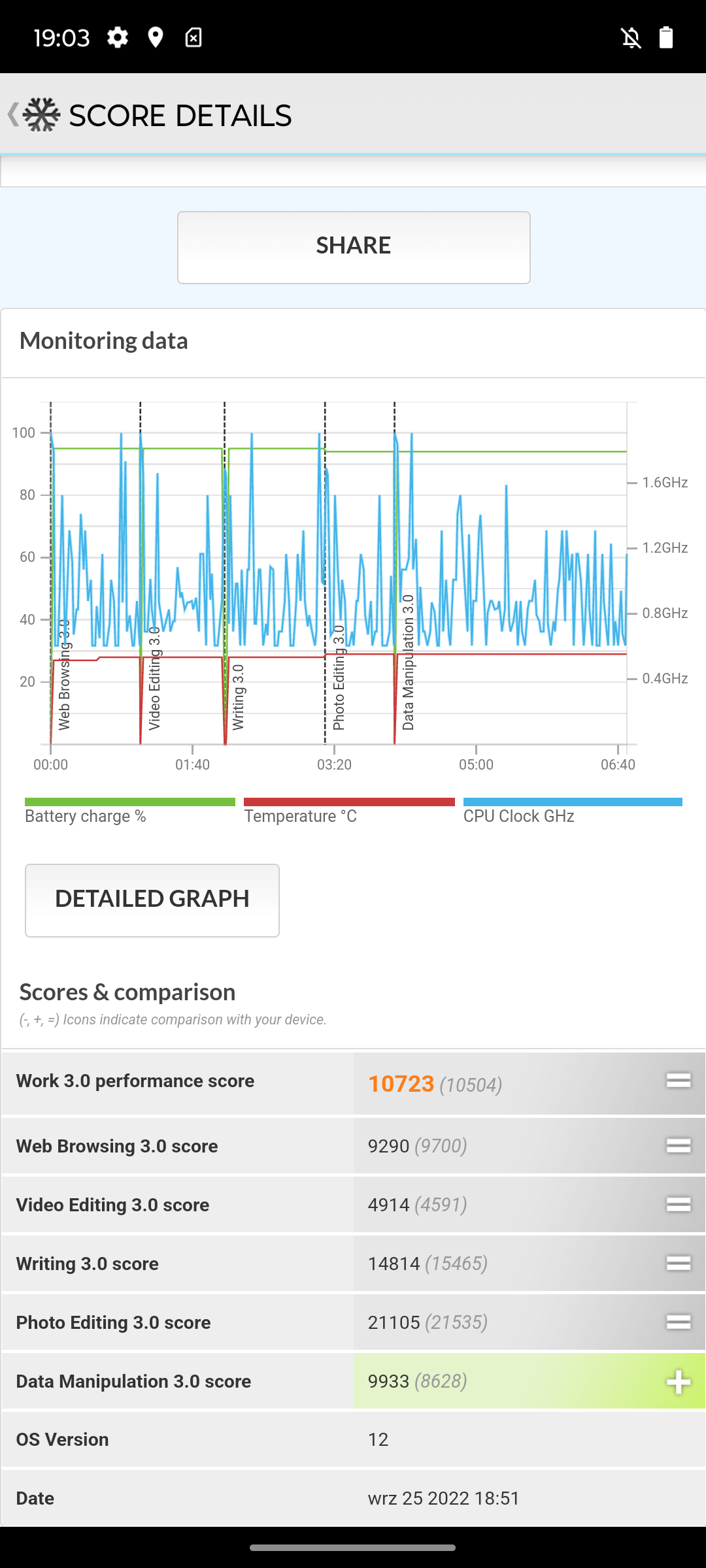Open Video Editing 3.0 score row
This screenshot has height=1568, width=706.
[x=354, y=1205]
